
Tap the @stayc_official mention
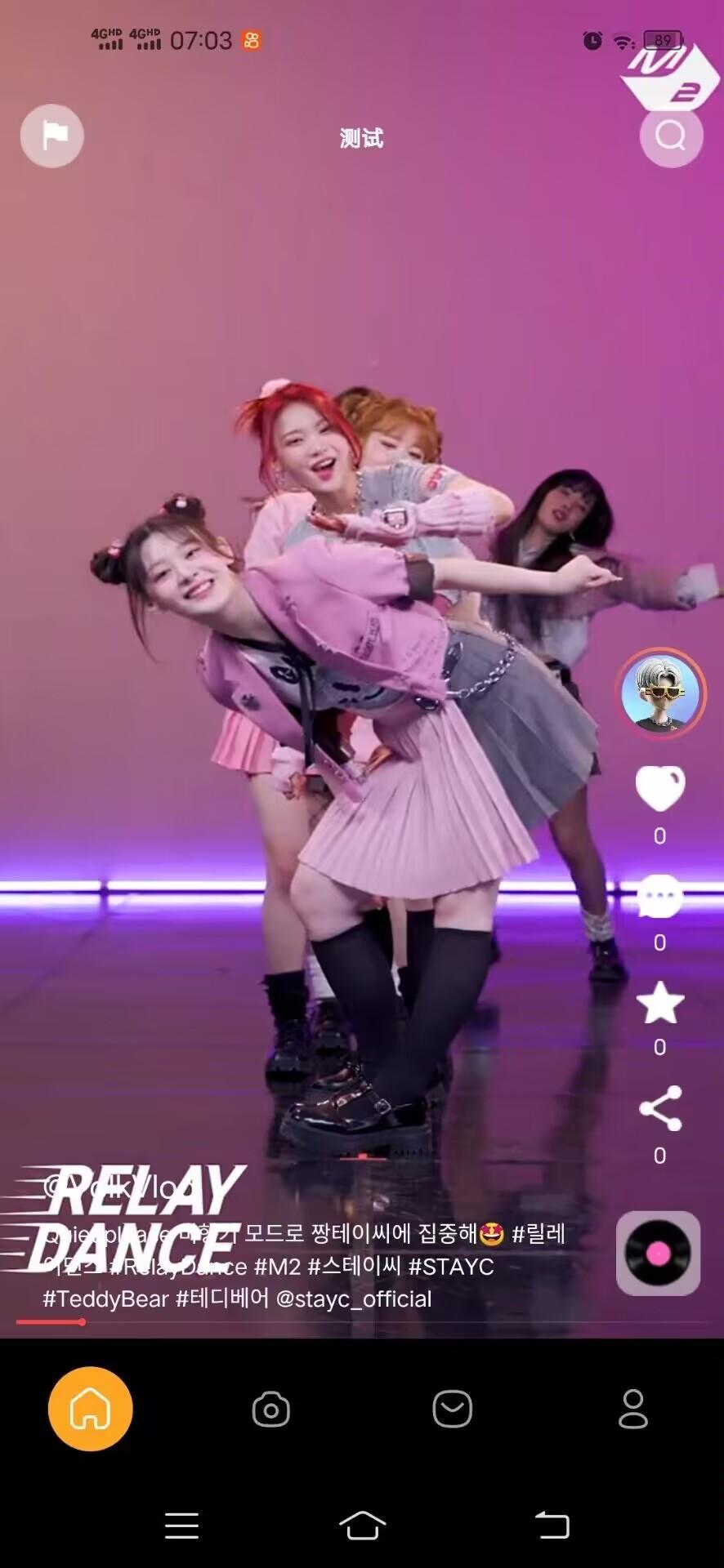pyautogui.click(x=354, y=1298)
